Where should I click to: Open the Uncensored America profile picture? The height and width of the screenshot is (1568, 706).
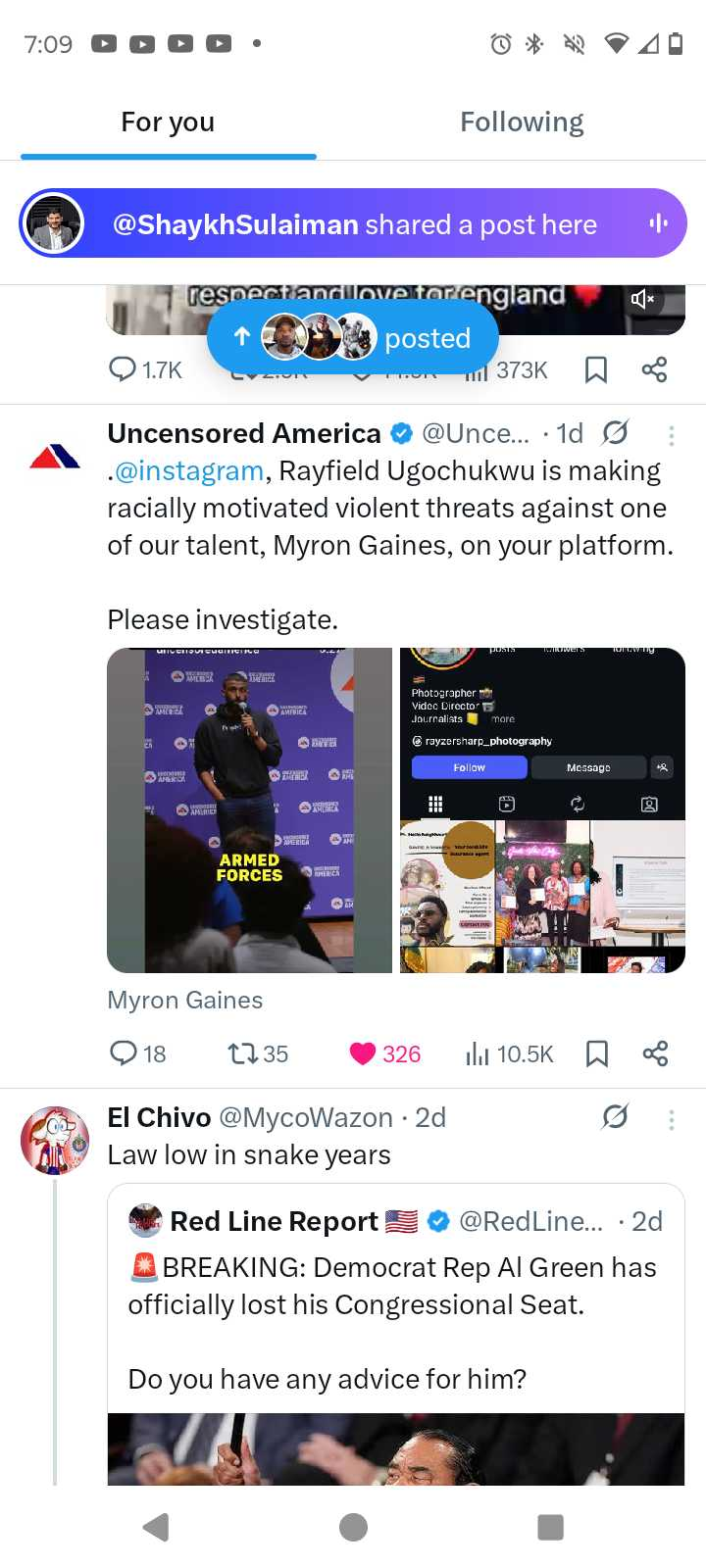(x=55, y=455)
